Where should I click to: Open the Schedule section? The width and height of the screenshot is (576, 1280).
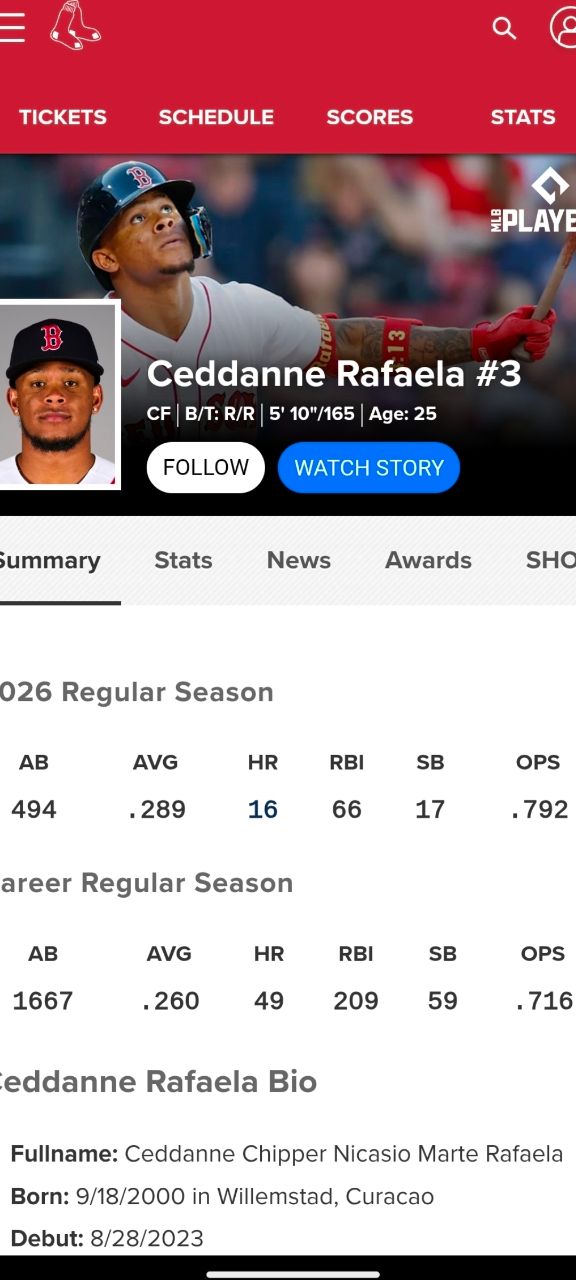(216, 117)
